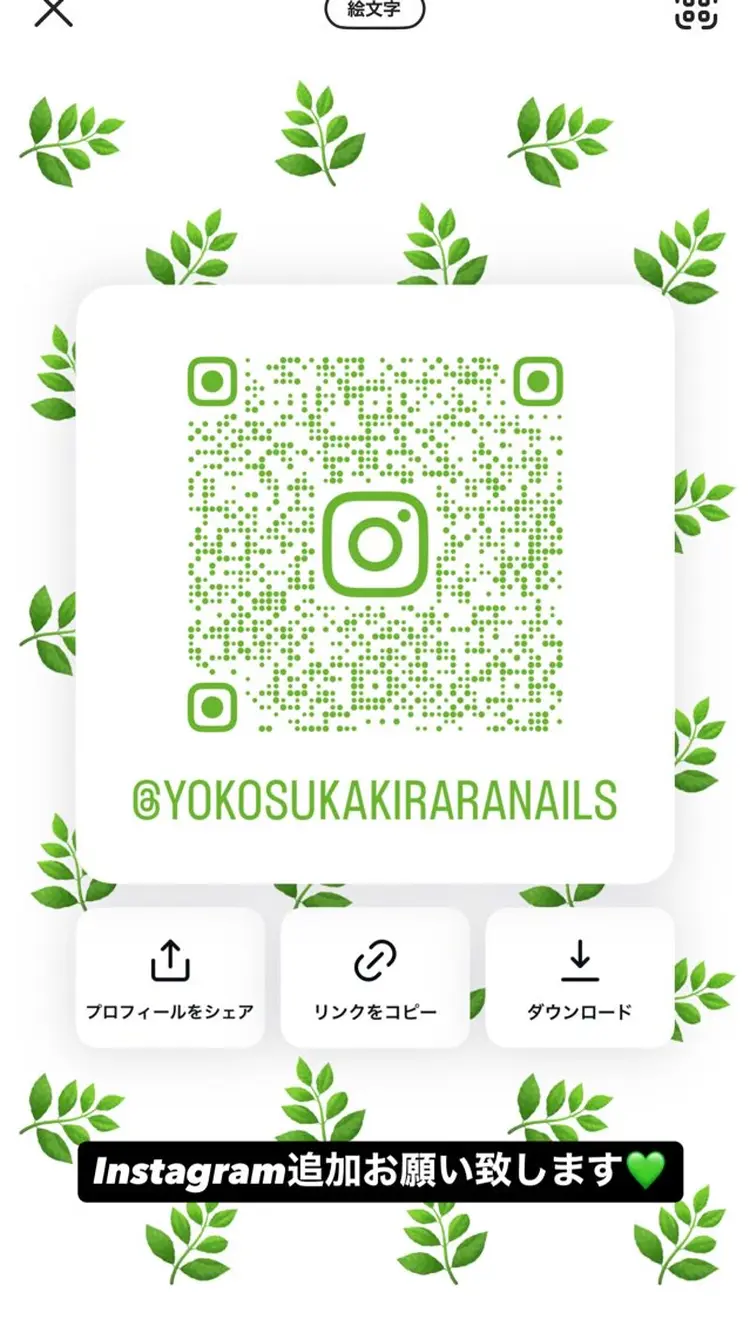Tap the @YOKOSUKAKIRARANAILS username text
750x1333 pixels.
pyautogui.click(x=374, y=795)
